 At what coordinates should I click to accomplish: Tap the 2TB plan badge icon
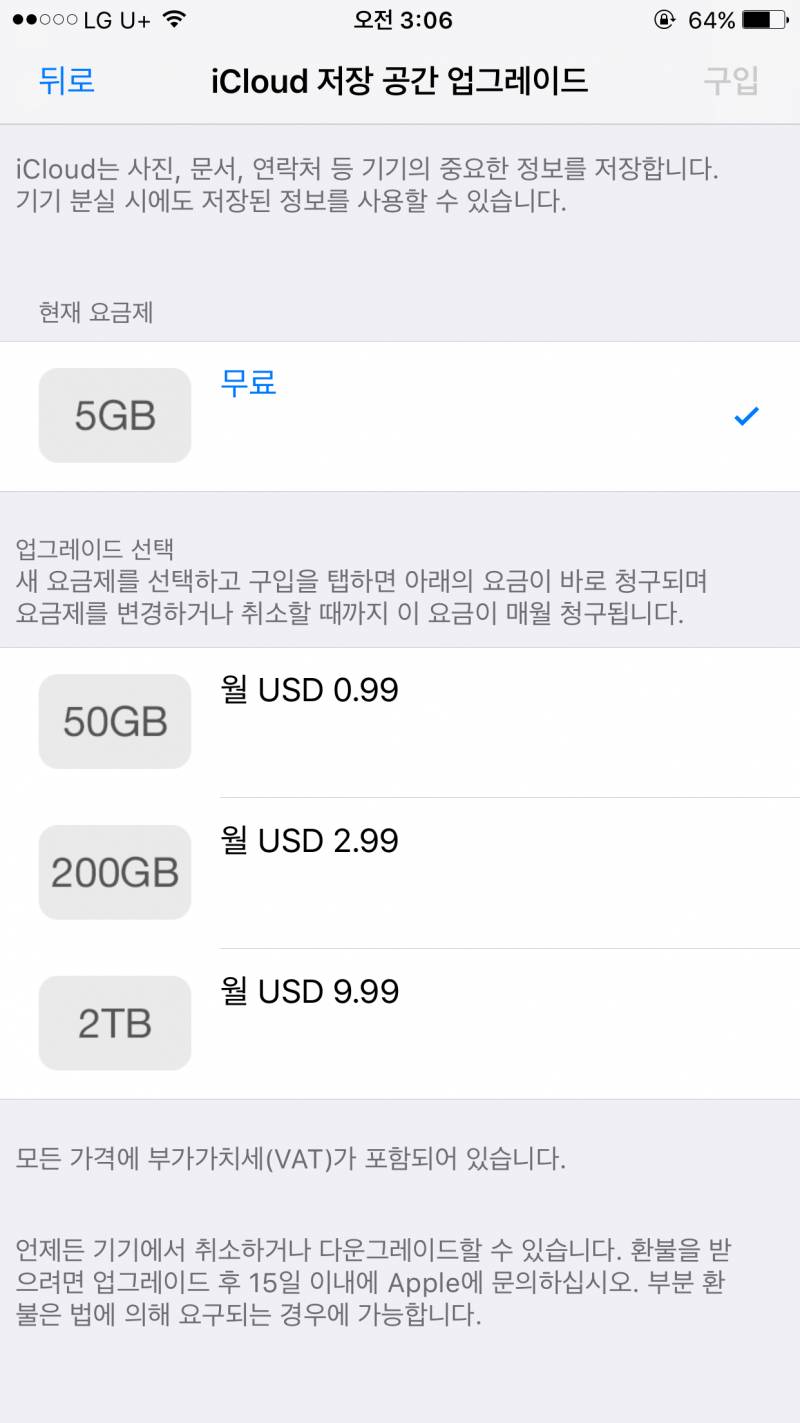114,1022
